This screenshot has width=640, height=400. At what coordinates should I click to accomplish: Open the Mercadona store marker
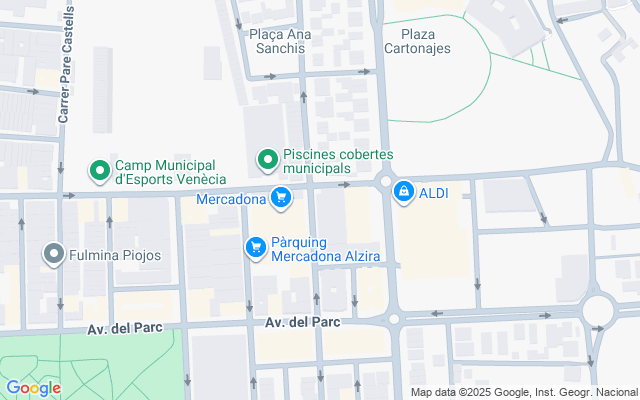[281, 198]
